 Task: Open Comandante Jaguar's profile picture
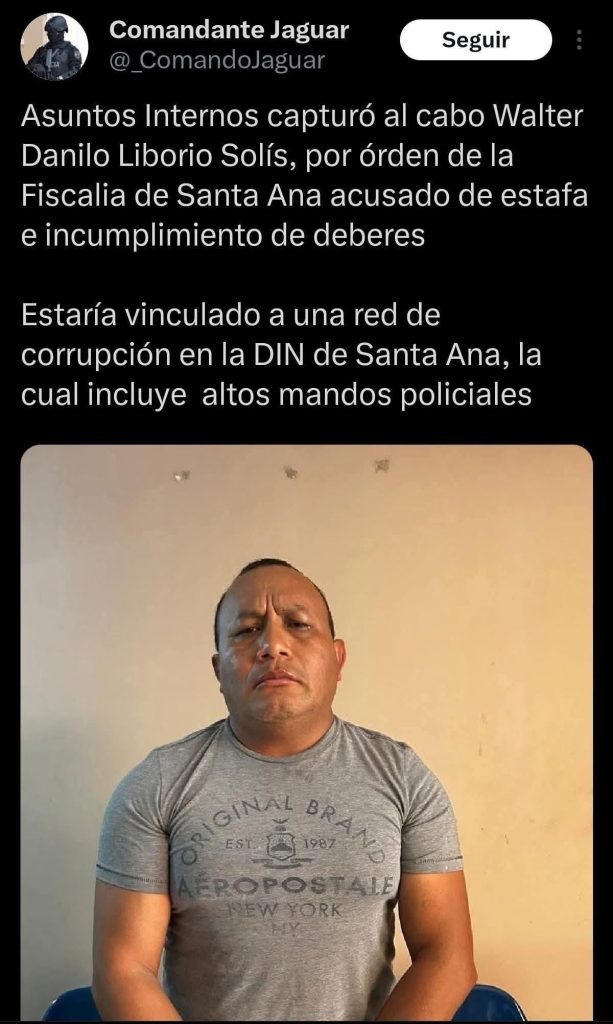point(54,46)
